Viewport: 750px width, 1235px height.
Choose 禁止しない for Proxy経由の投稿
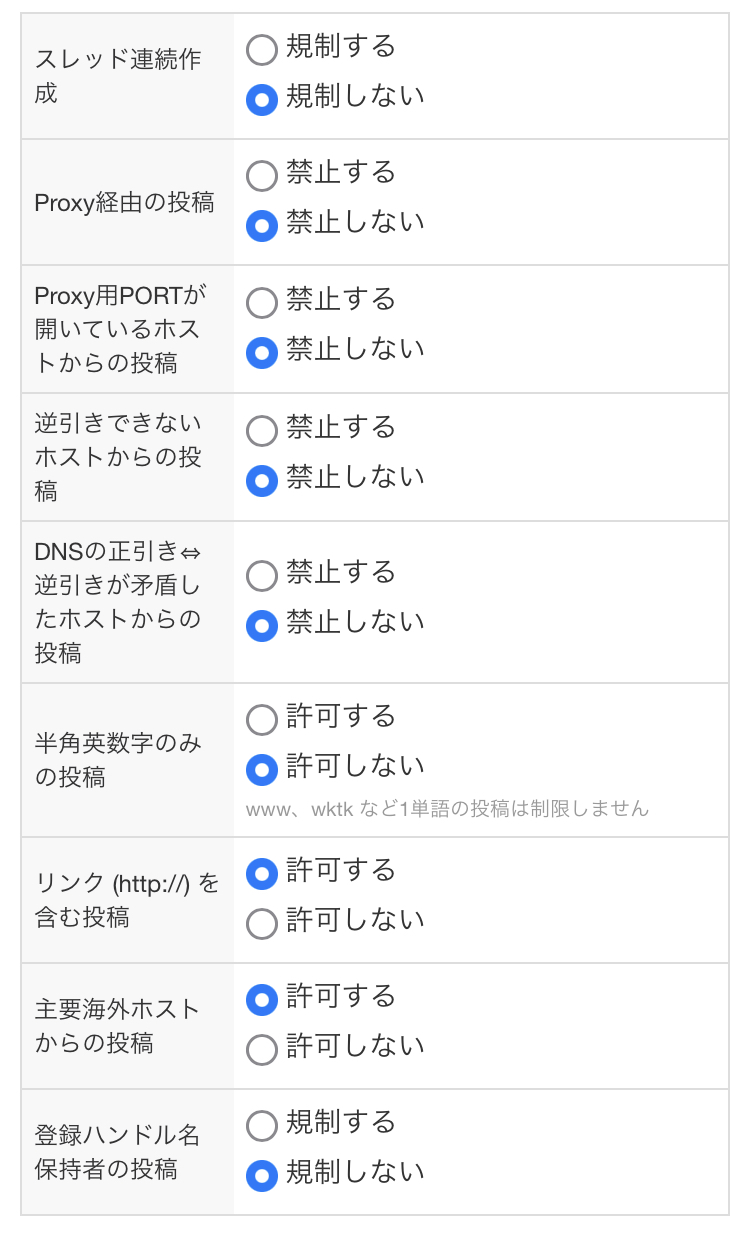(262, 225)
